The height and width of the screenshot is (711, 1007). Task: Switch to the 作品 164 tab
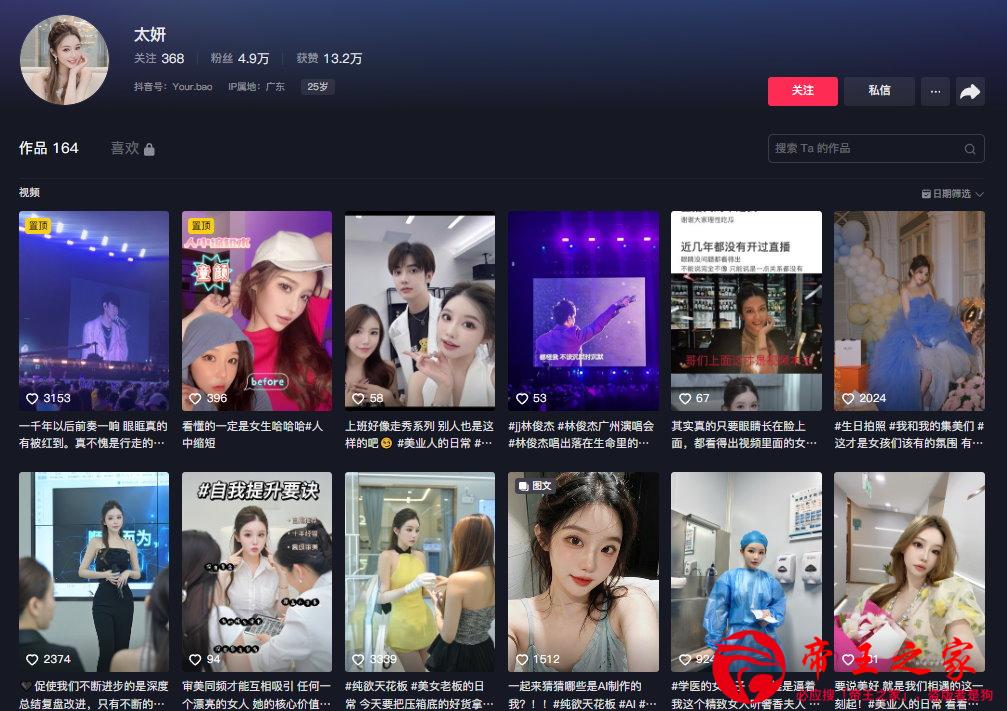tap(48, 148)
